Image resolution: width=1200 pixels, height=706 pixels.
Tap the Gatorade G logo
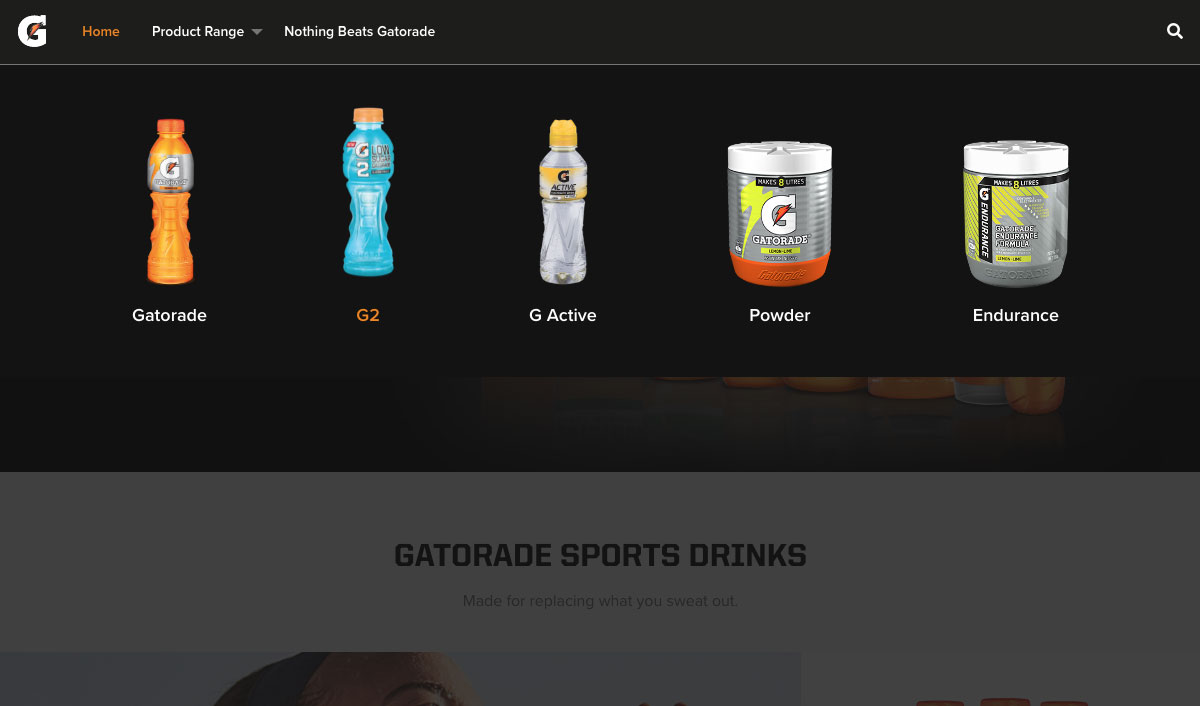[32, 31]
